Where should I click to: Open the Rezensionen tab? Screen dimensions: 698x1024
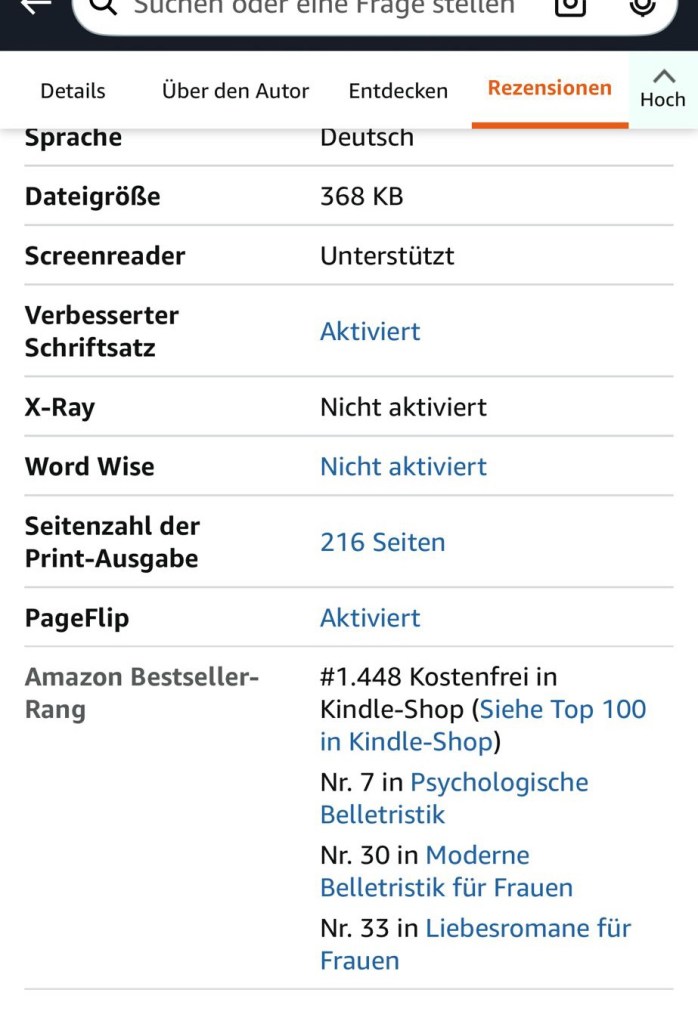tap(549, 88)
